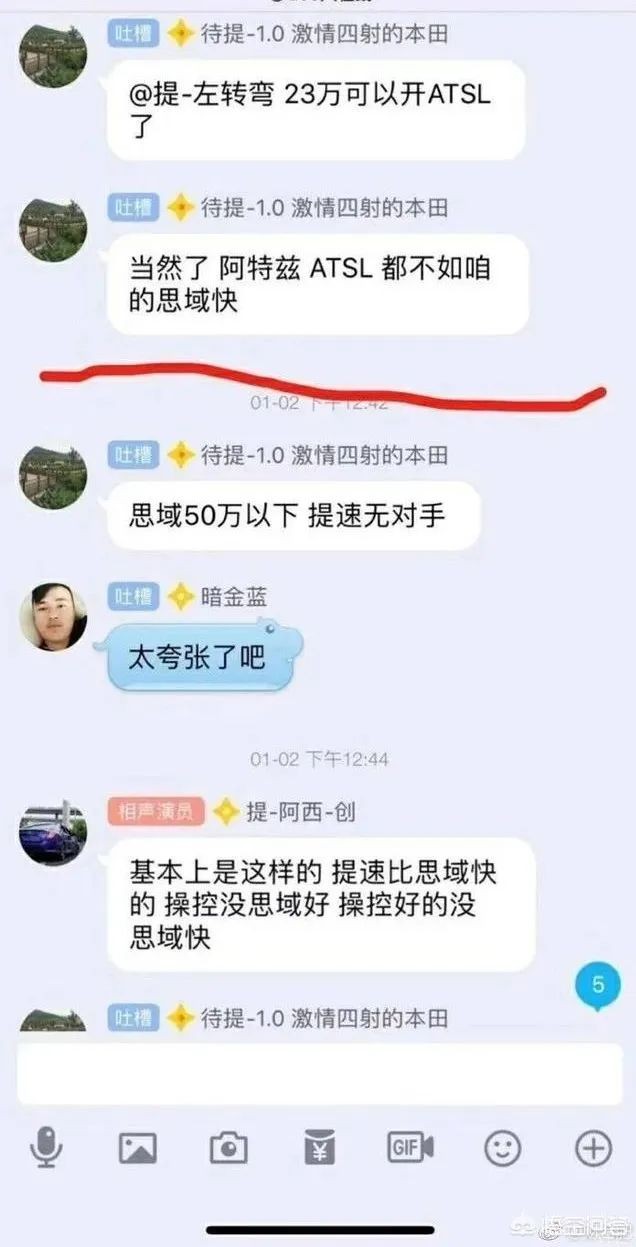
Task: Open 提-阿西-创's profile avatar
Action: click(53, 833)
